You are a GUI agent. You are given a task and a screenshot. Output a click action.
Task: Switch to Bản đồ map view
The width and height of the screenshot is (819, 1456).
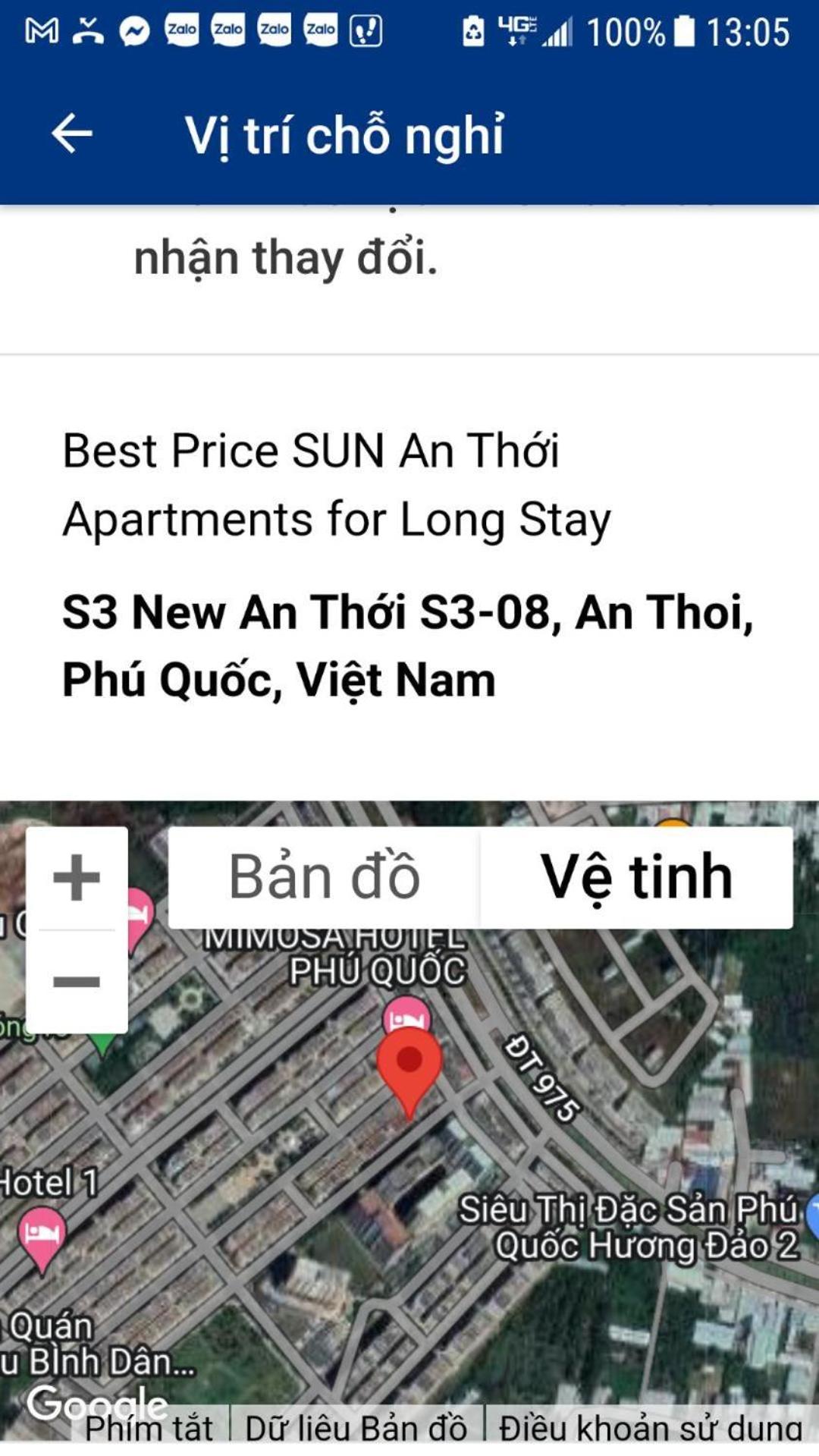[x=324, y=877]
